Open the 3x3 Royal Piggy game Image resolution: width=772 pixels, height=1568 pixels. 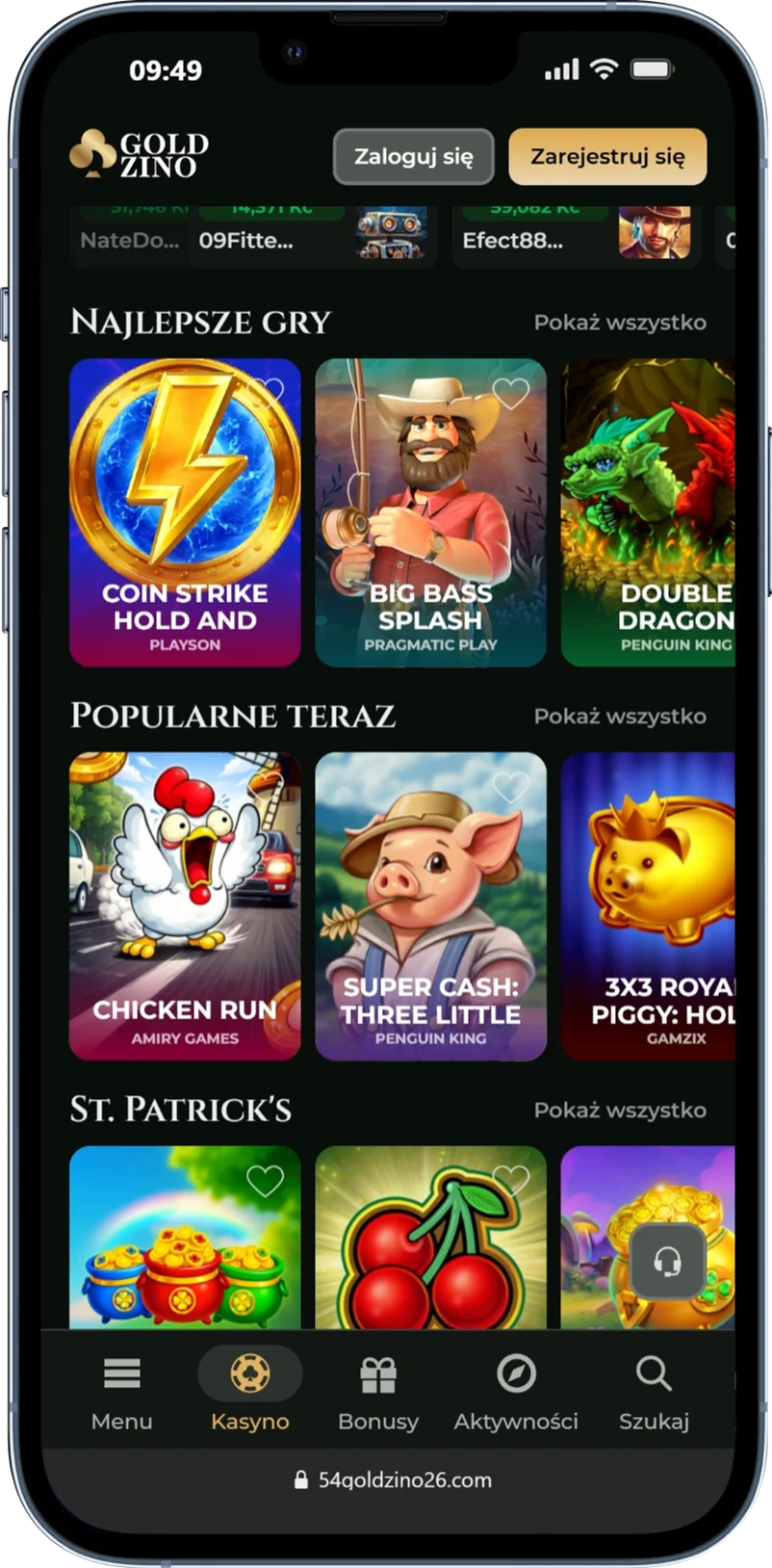click(649, 905)
